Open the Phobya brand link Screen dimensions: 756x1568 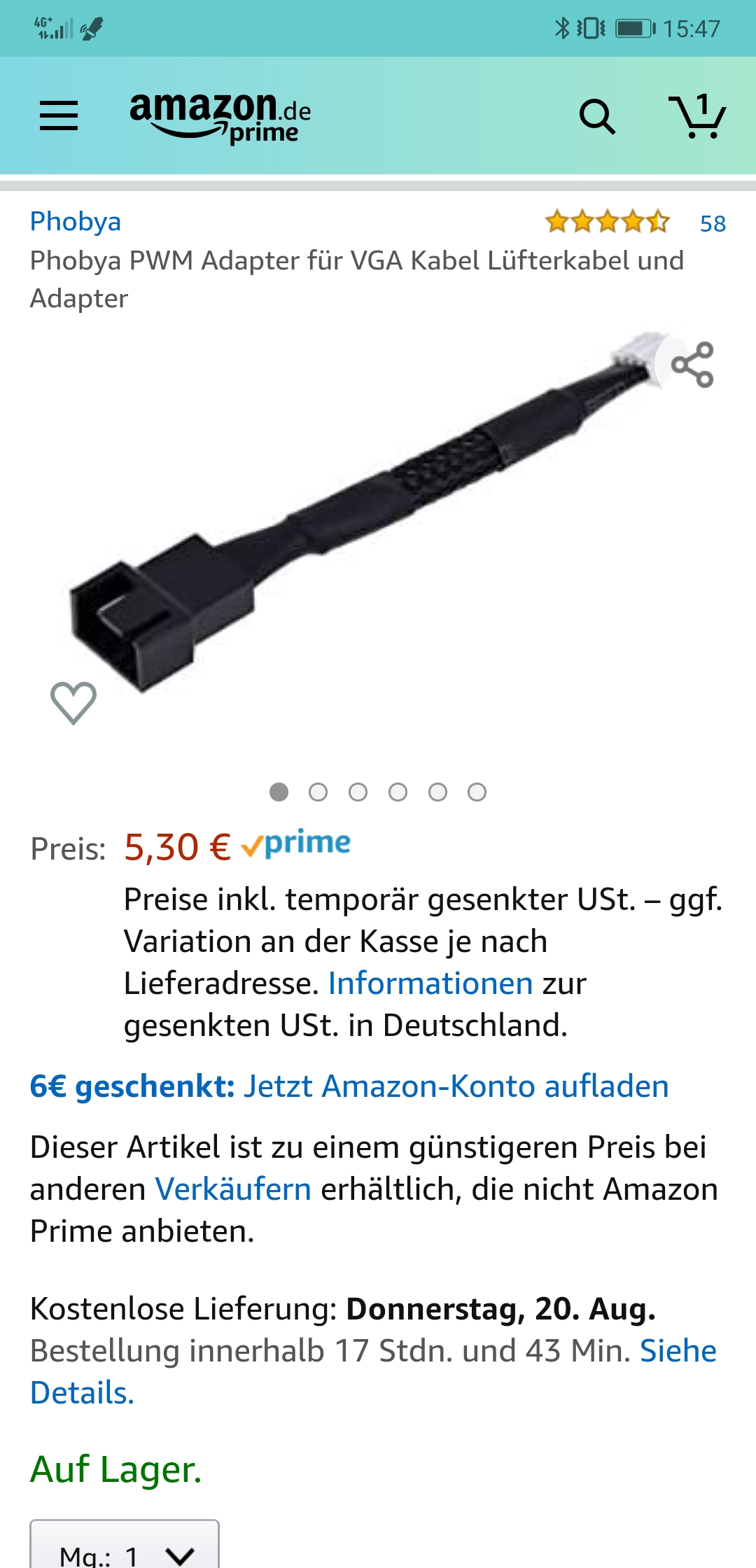point(76,221)
